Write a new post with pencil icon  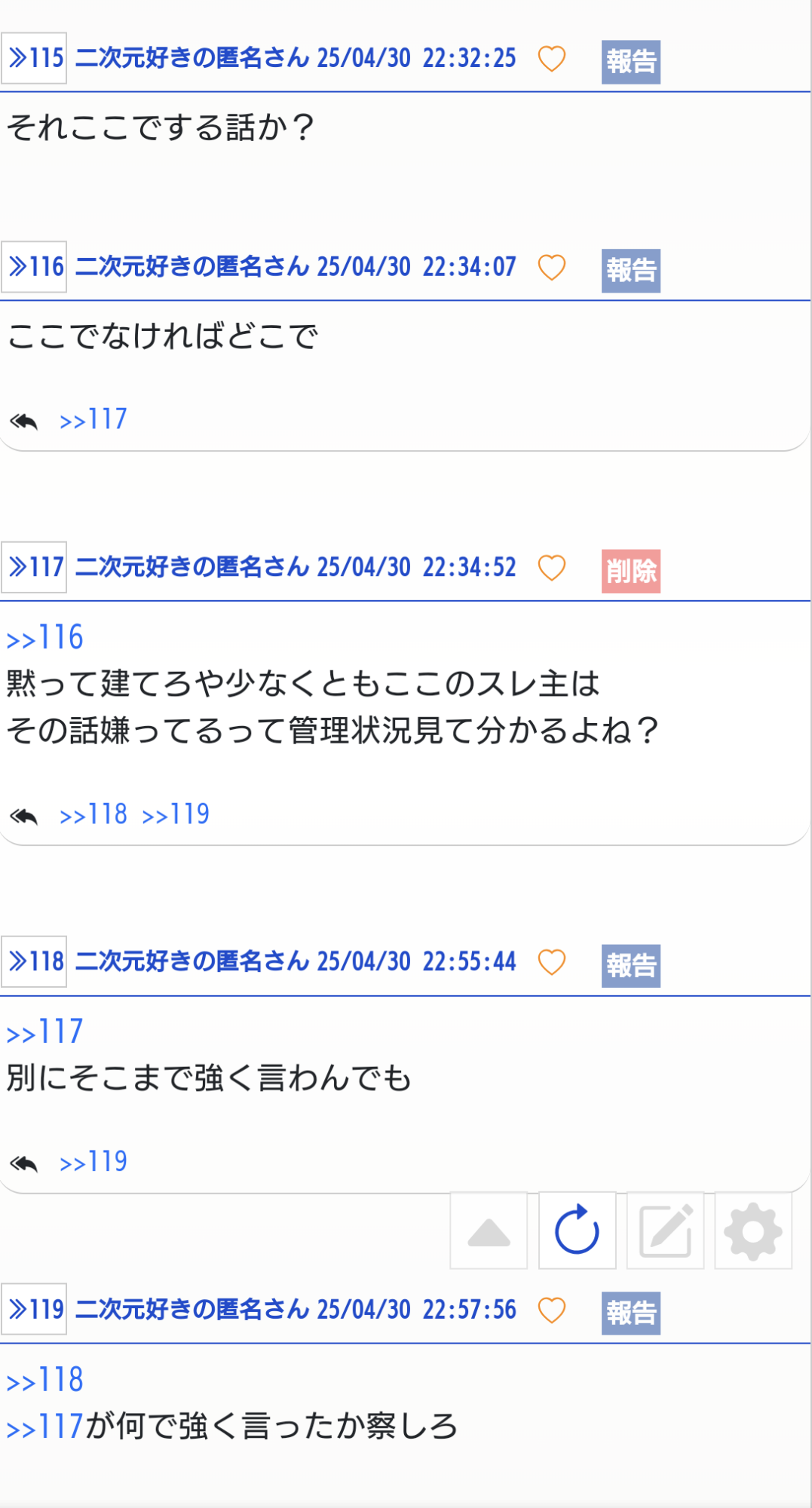coord(666,1231)
